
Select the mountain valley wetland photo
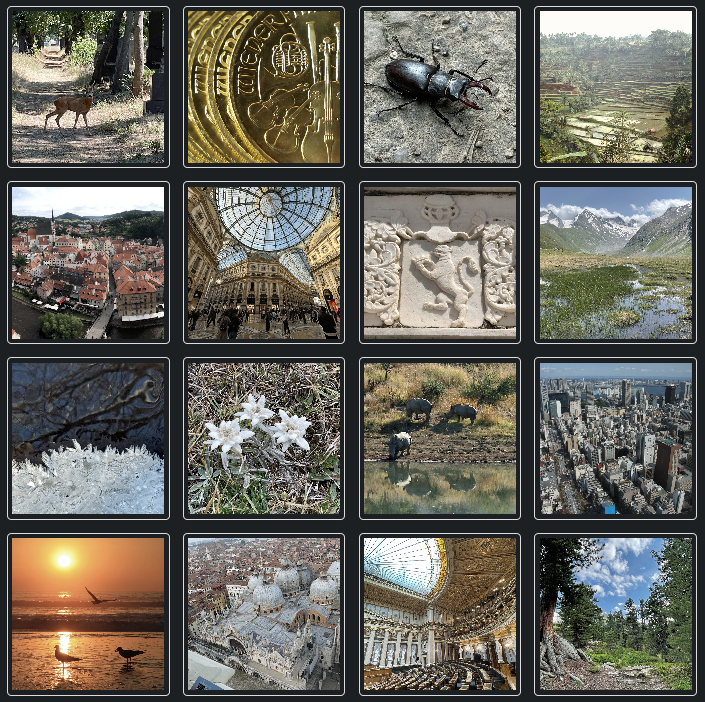pos(616,262)
